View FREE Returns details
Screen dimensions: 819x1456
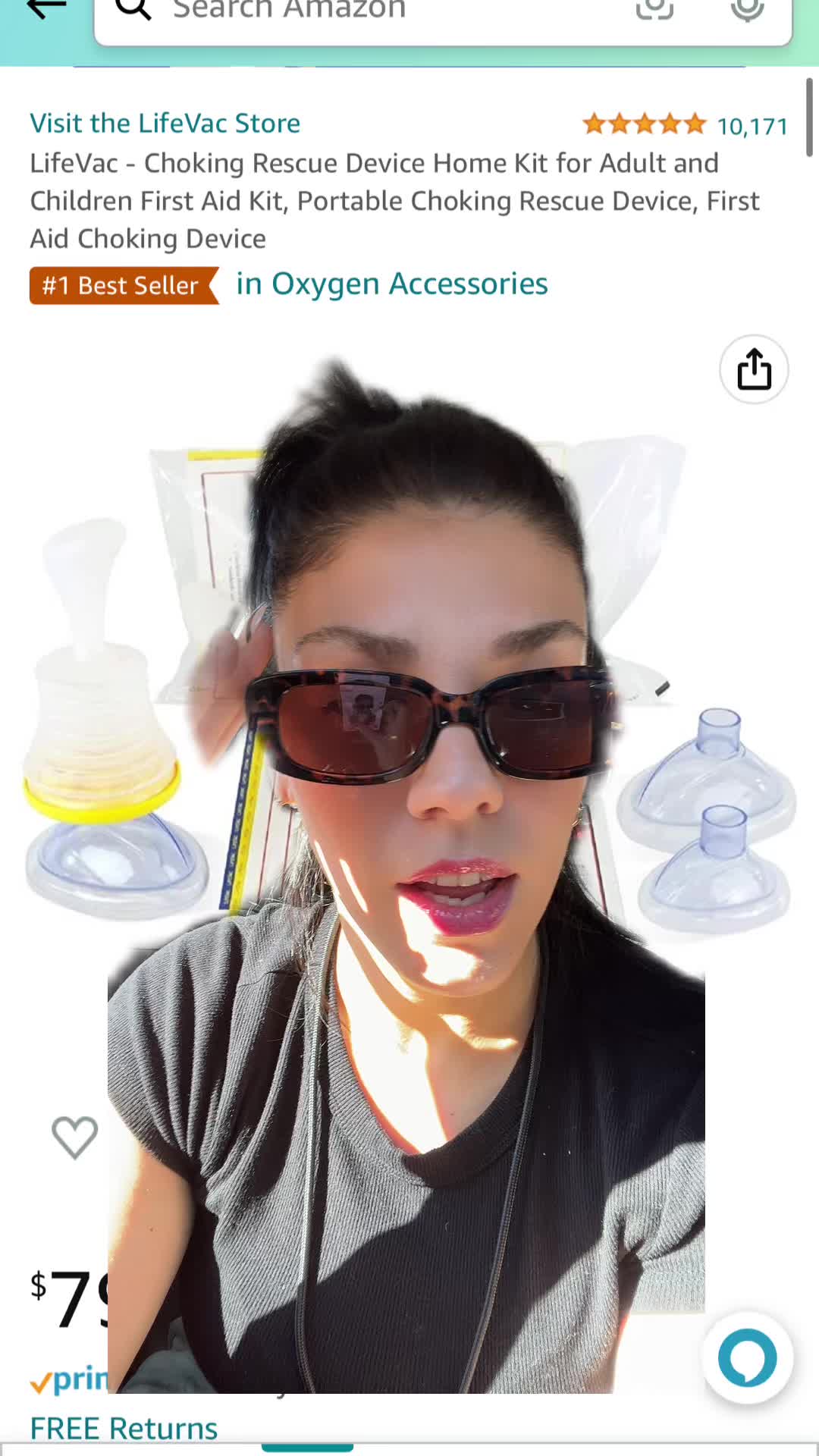(124, 1428)
